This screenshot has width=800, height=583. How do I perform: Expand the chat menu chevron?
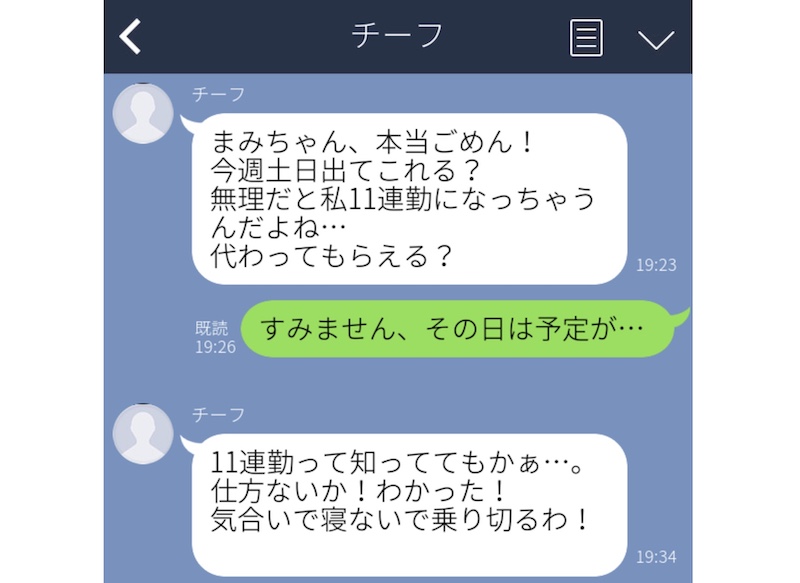656,39
